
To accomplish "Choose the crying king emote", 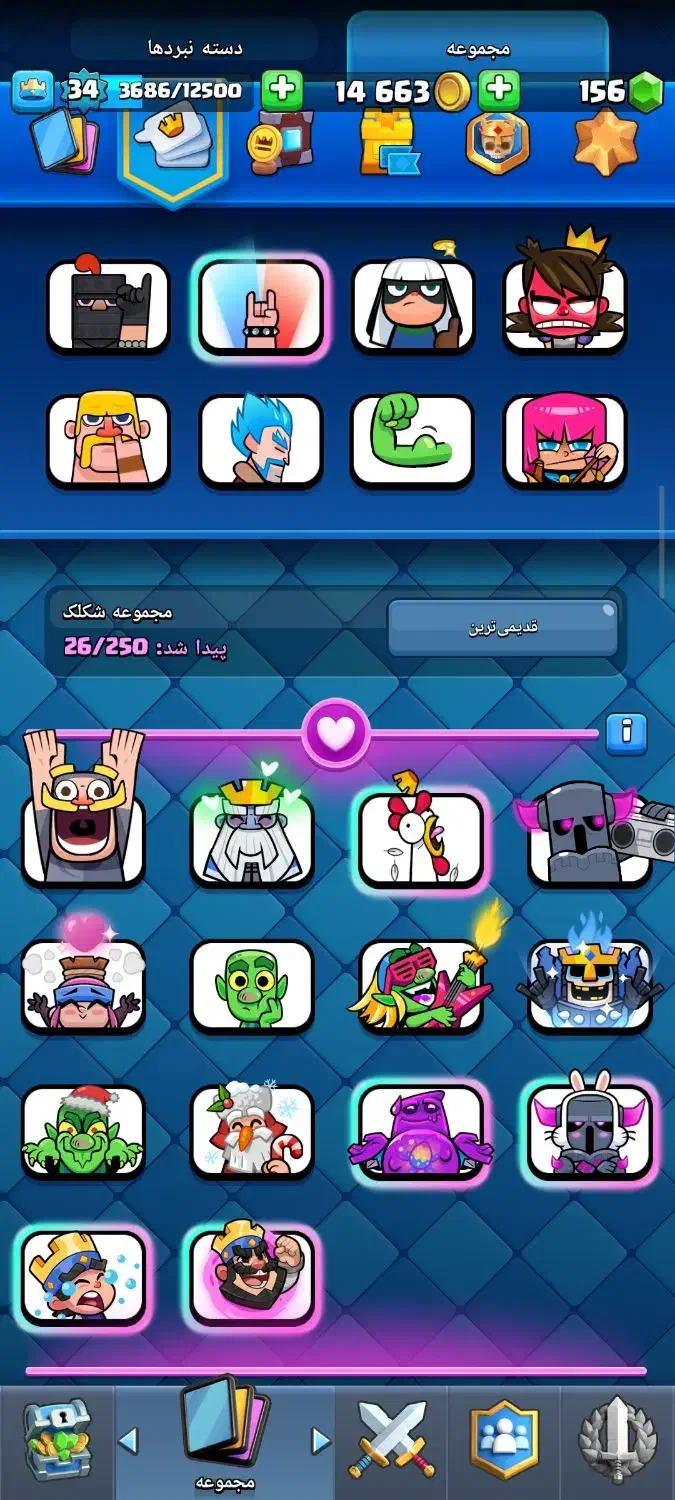I will [x=84, y=1276].
